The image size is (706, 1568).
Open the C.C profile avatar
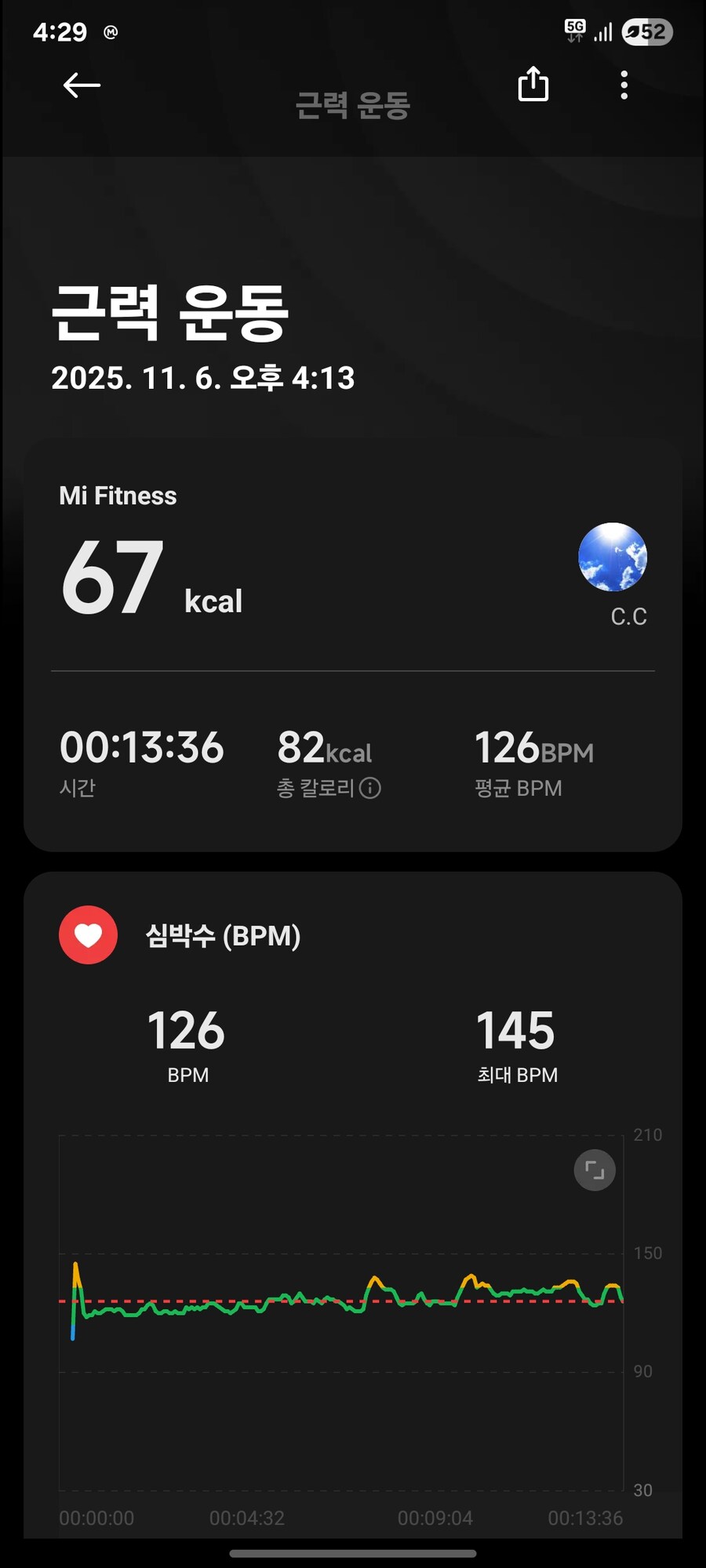[613, 557]
